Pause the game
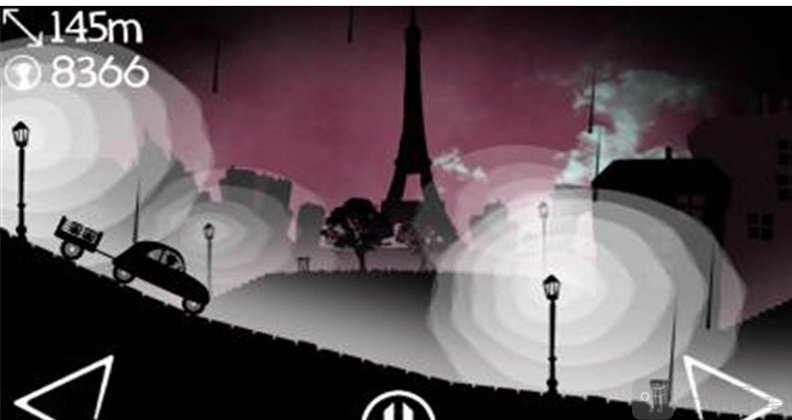792x420 pixels. [396, 408]
